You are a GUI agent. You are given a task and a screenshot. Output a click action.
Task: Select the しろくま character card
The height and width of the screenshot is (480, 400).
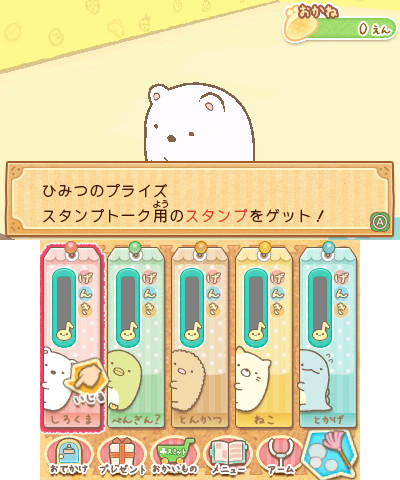tap(72, 337)
